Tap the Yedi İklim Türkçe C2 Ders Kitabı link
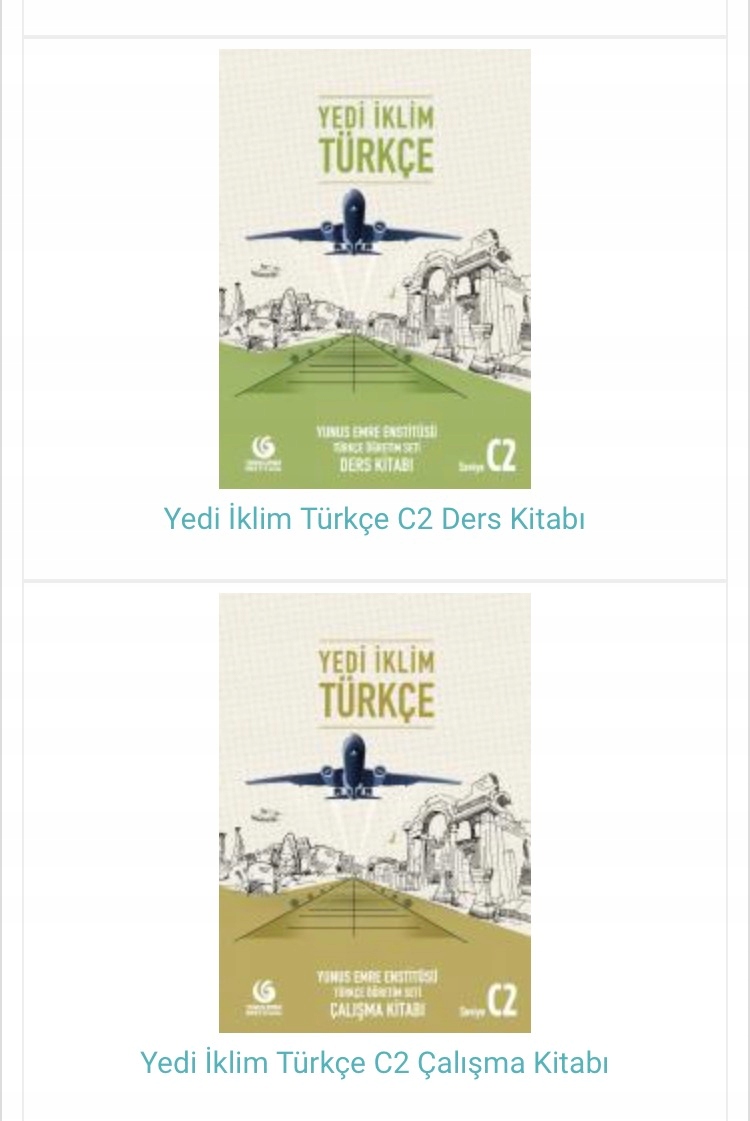 (x=375, y=520)
